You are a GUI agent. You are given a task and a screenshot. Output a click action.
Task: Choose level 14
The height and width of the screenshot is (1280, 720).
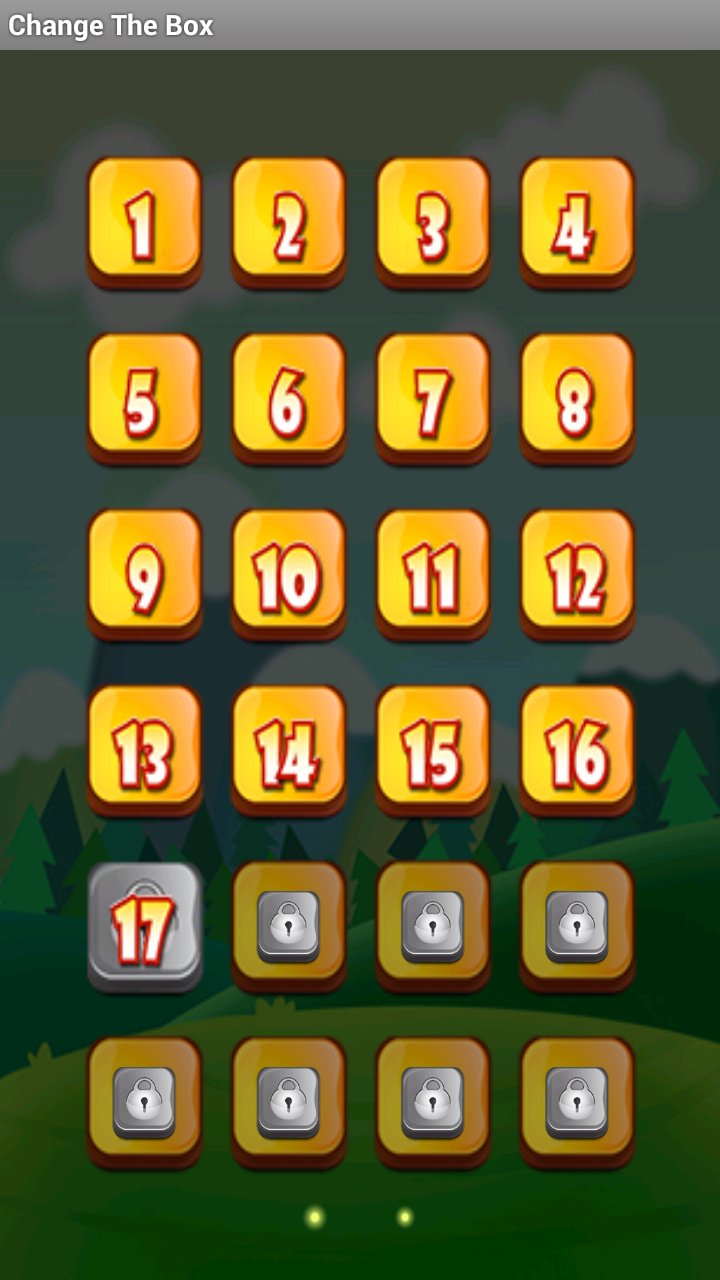[x=288, y=748]
